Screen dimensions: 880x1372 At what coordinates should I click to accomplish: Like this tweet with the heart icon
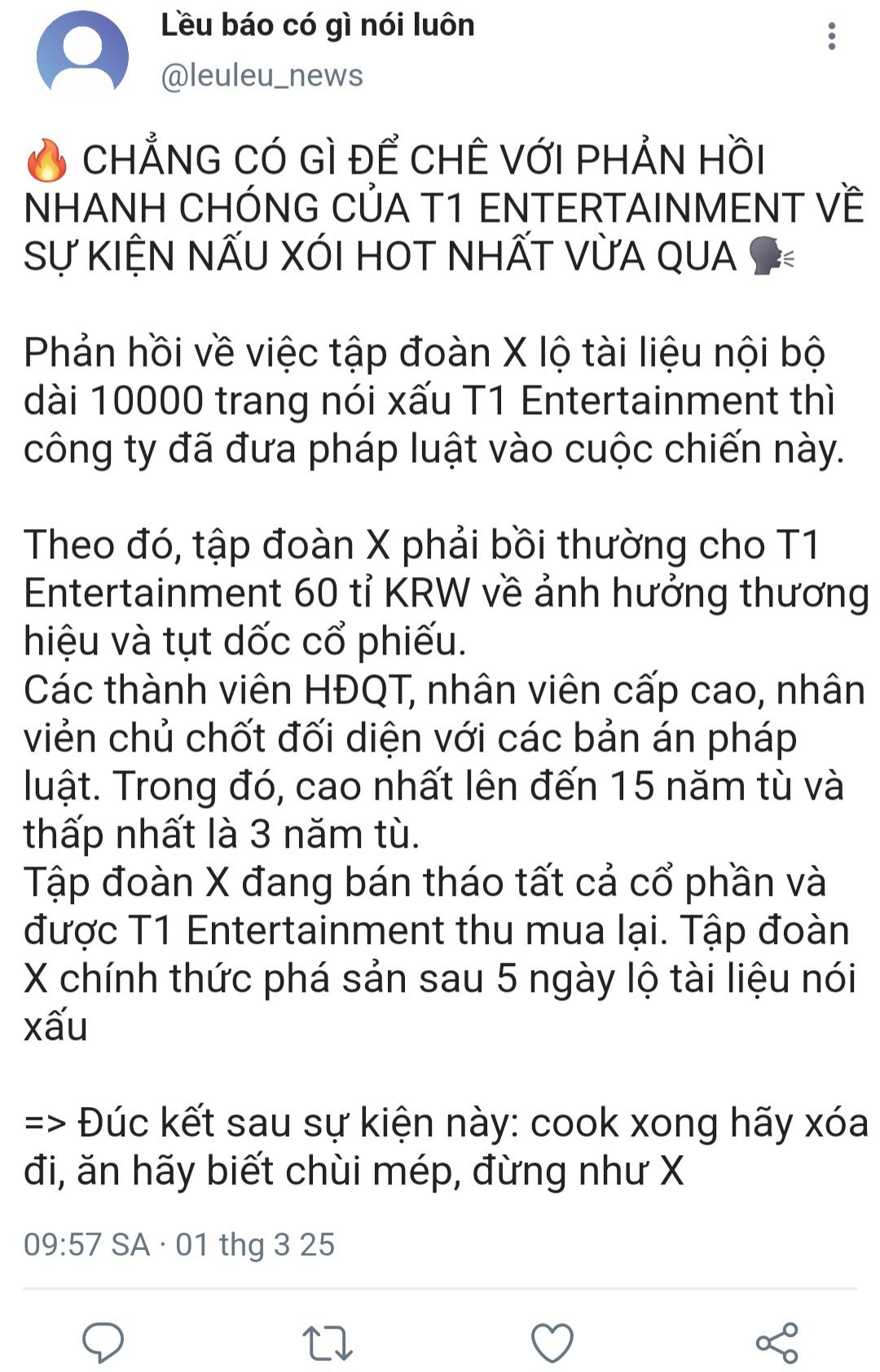coord(552,1343)
